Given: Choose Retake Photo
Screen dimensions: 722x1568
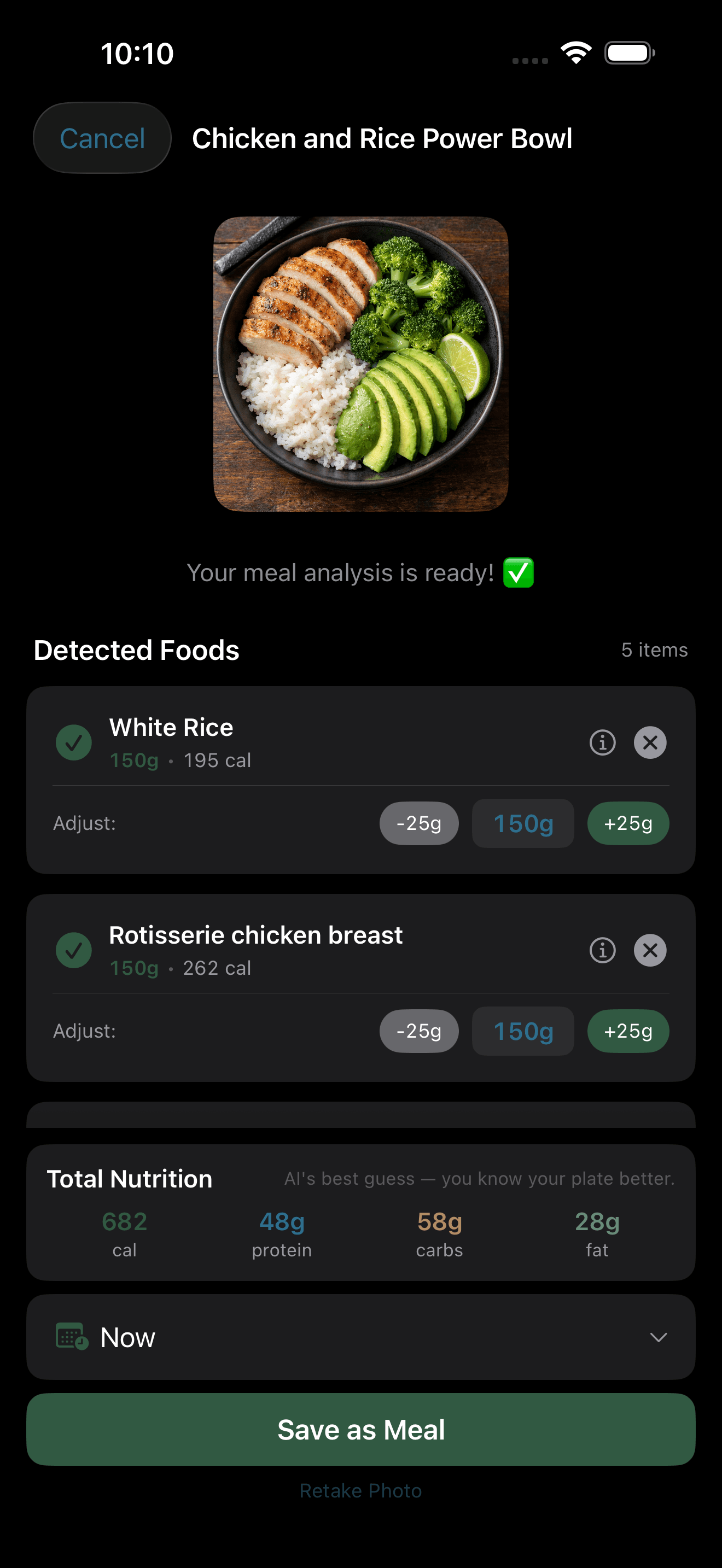Looking at the screenshot, I should coord(360,1491).
